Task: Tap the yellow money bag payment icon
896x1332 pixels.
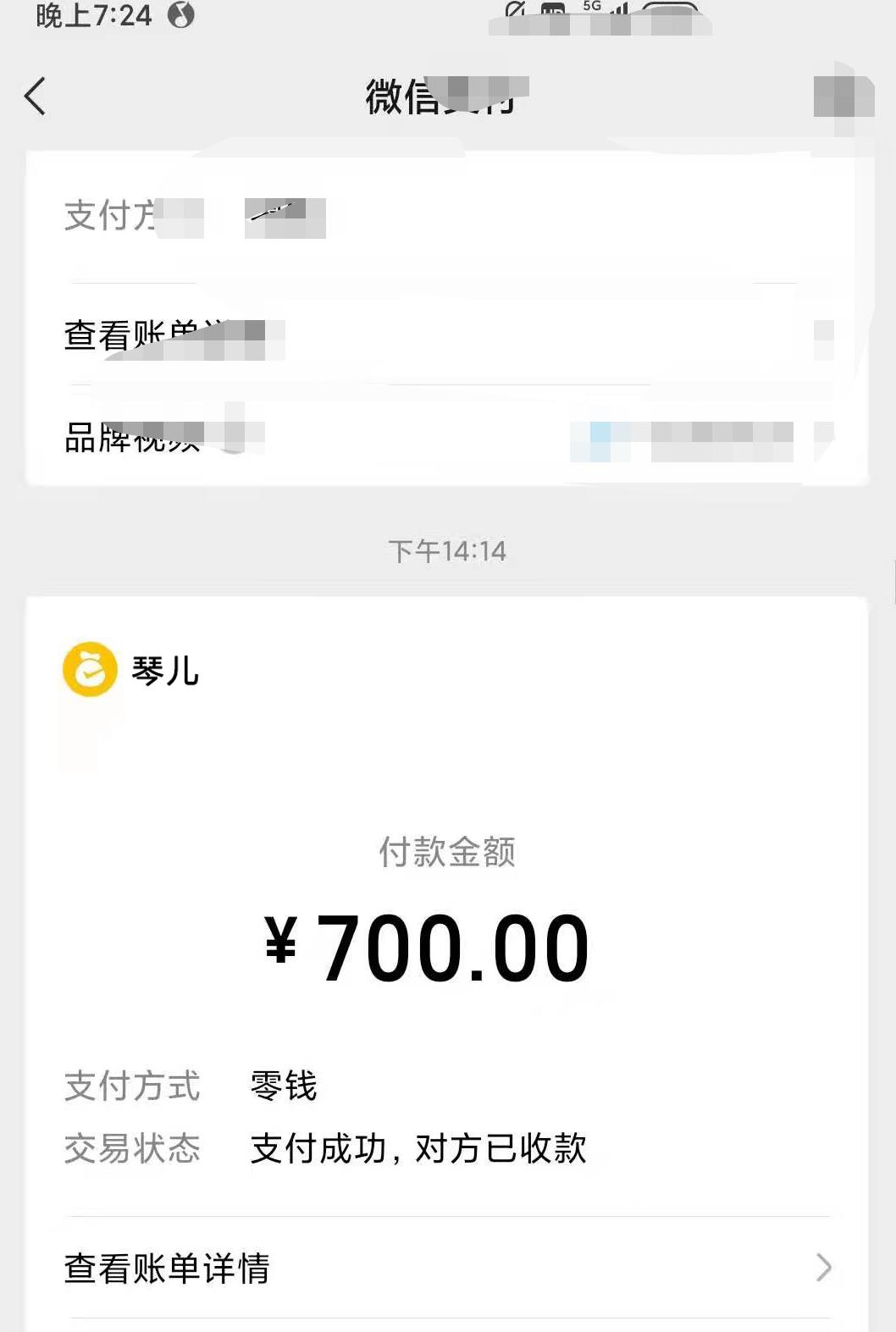Action: pyautogui.click(x=87, y=671)
